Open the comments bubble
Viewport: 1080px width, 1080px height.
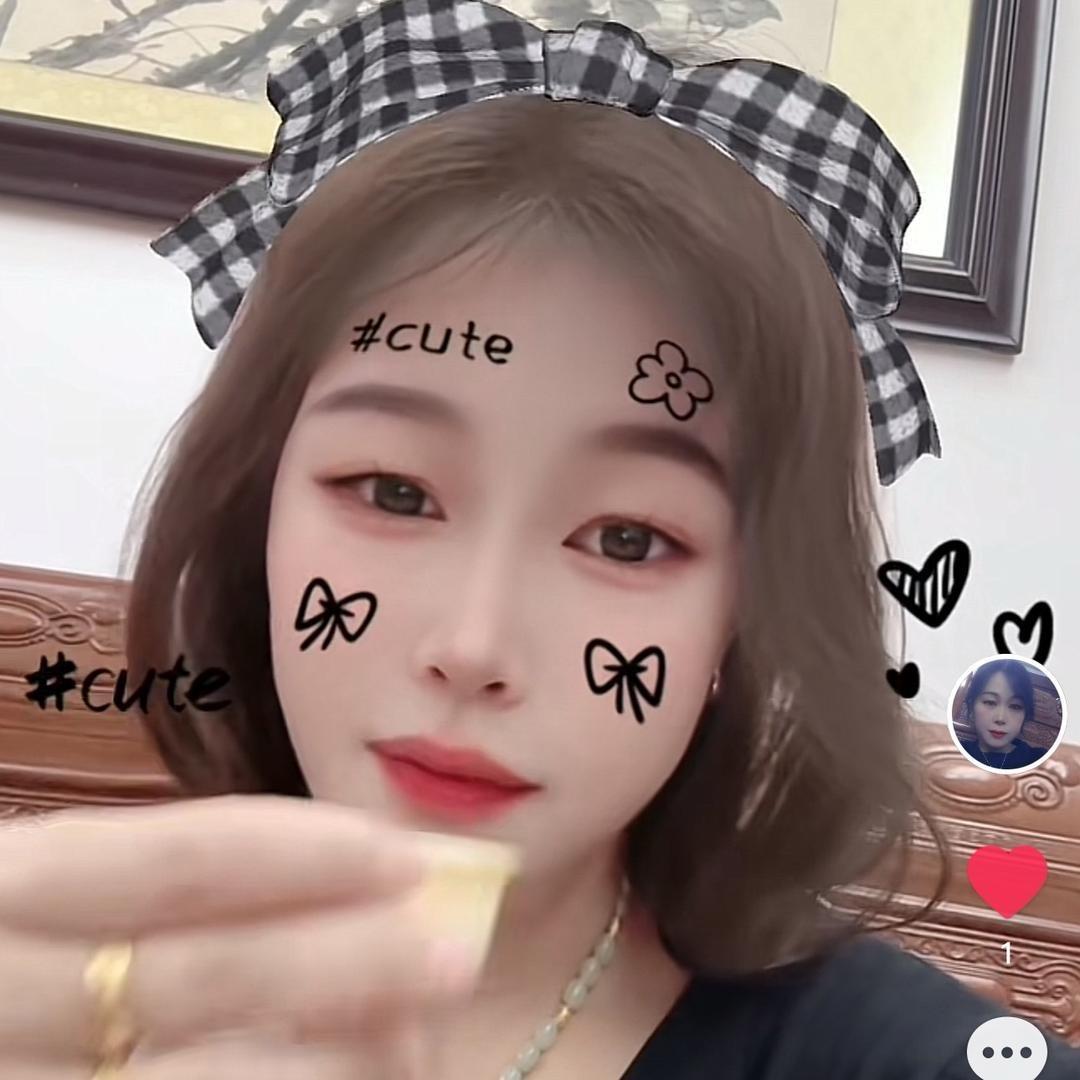pos(1007,1050)
